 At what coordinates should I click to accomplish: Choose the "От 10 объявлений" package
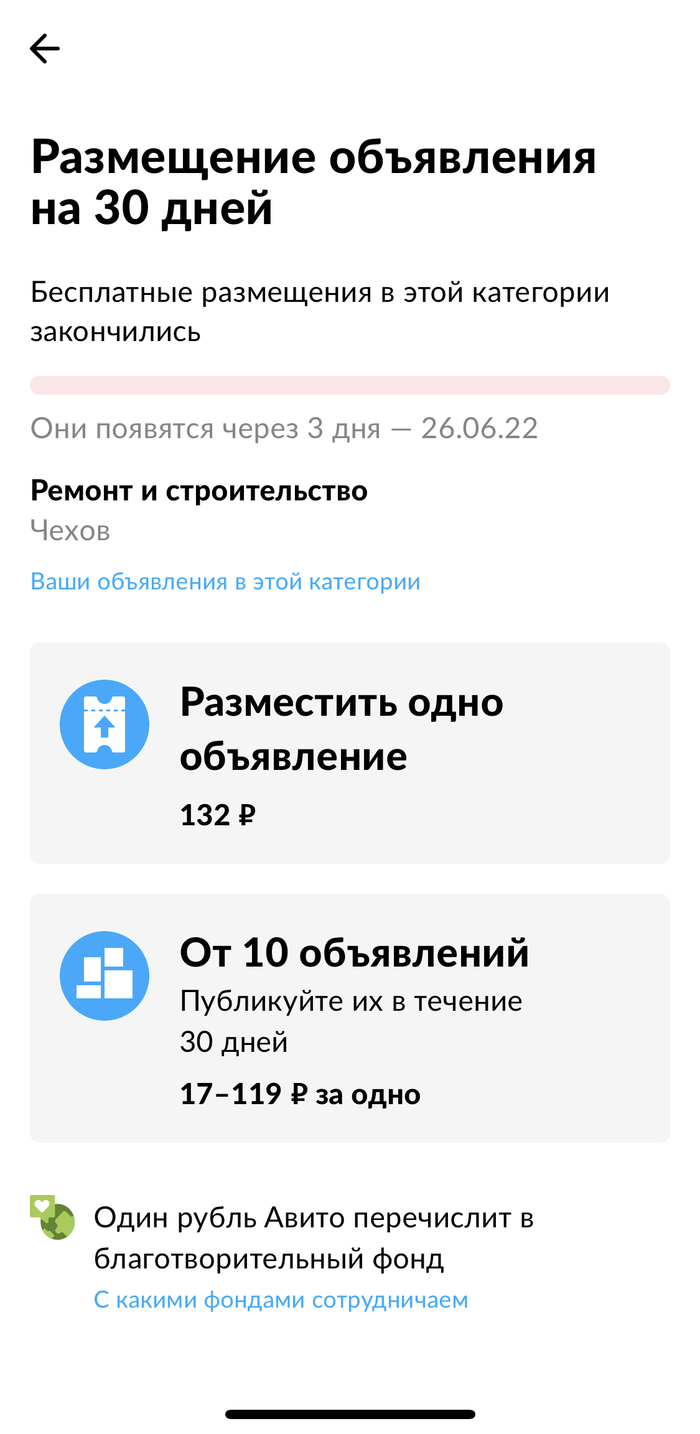(350, 1018)
